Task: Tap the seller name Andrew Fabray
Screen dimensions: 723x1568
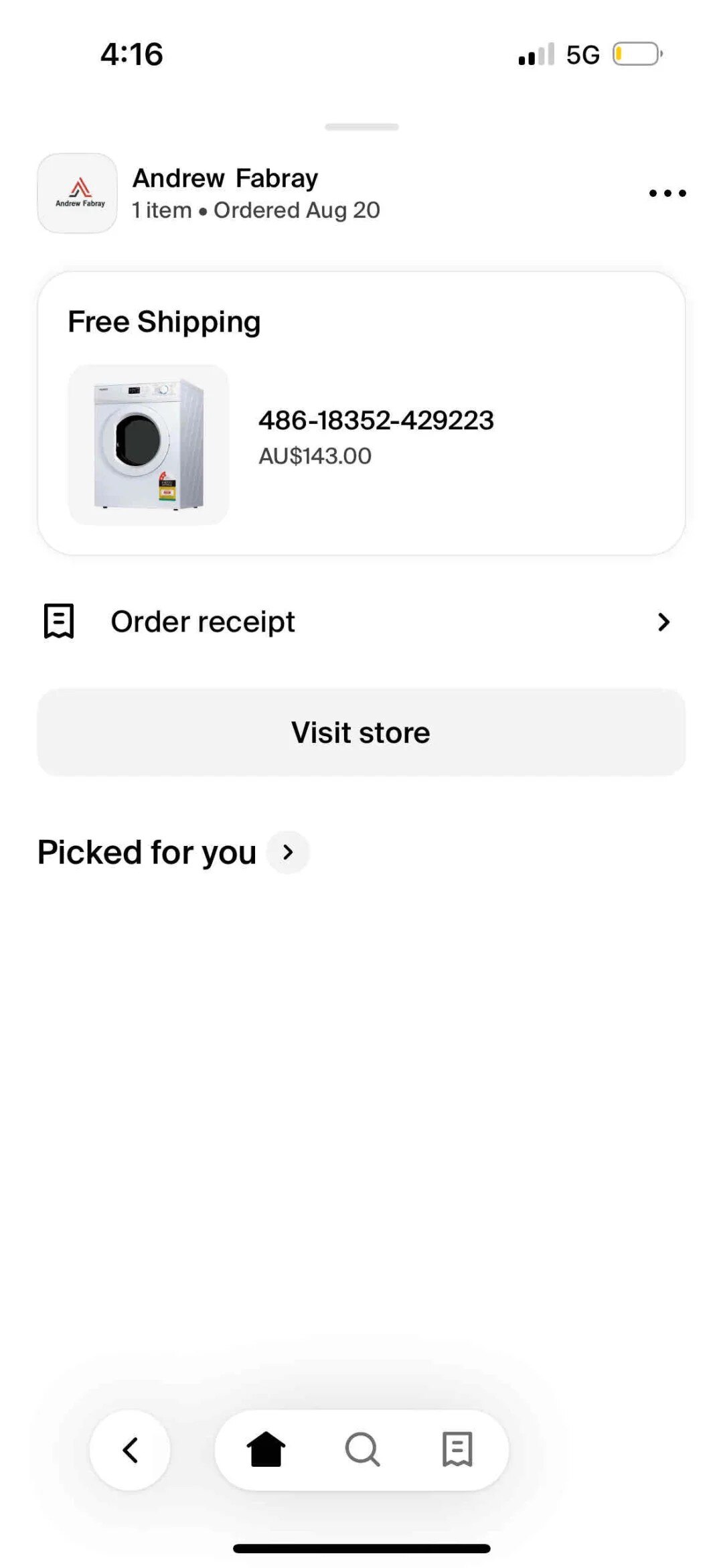Action: pyautogui.click(x=226, y=177)
